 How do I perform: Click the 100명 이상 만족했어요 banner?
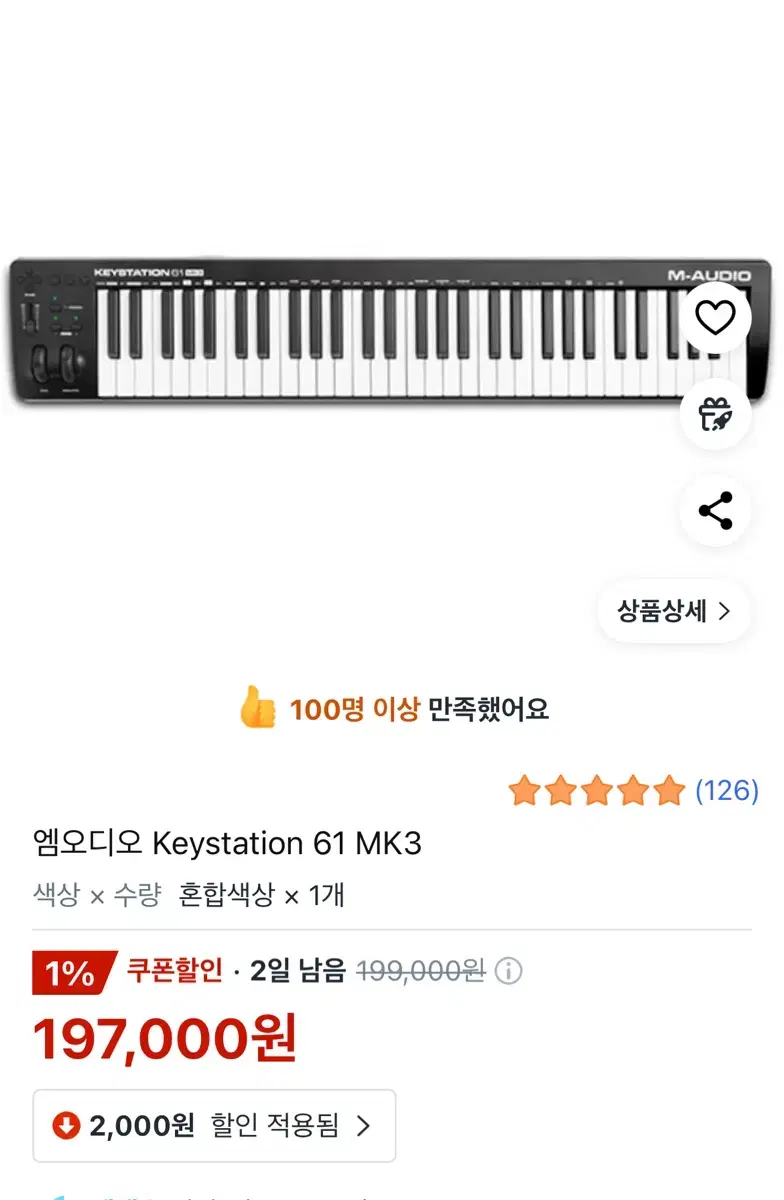pos(392,709)
